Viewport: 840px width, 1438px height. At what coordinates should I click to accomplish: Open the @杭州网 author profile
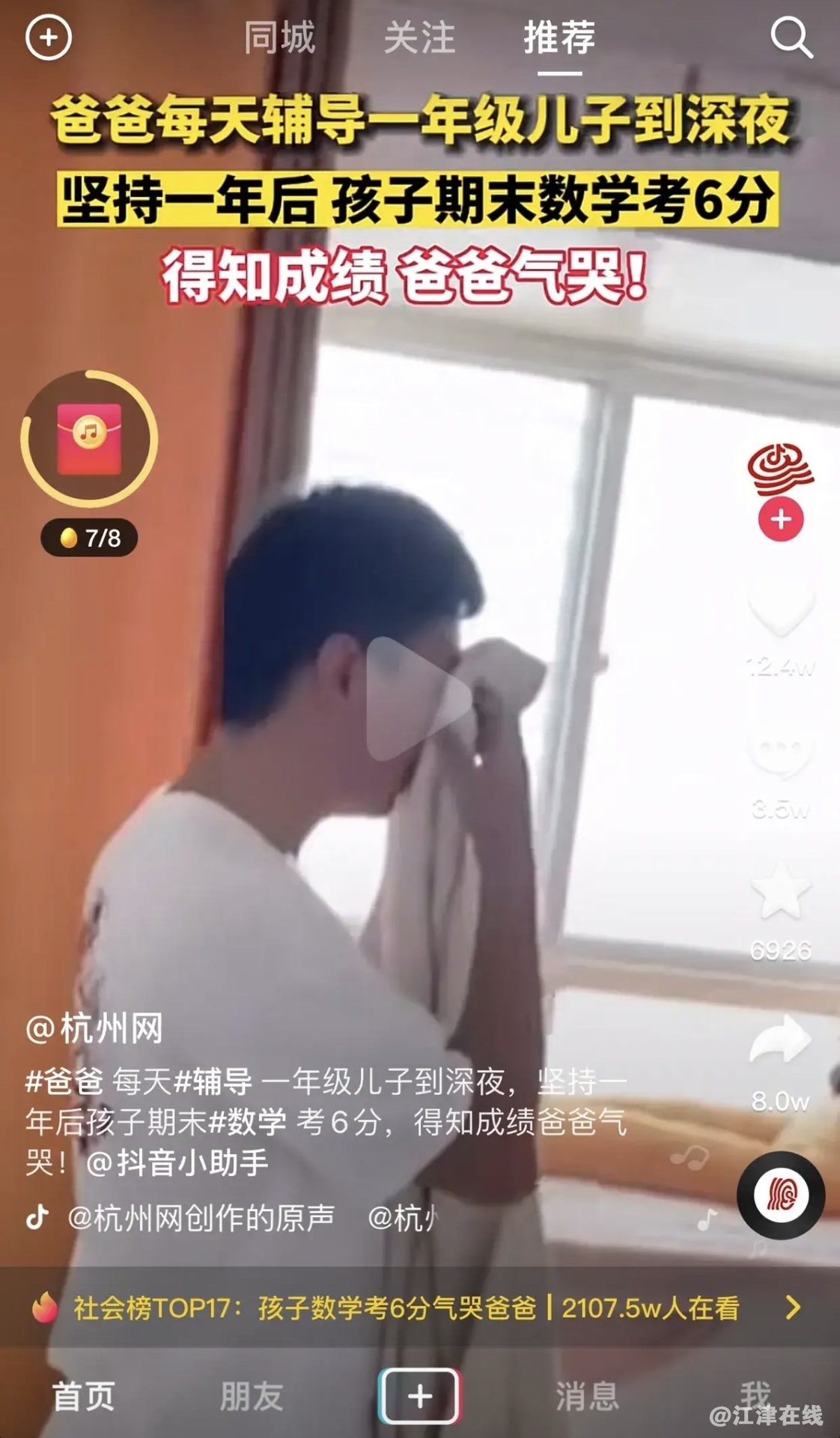click(x=95, y=1028)
